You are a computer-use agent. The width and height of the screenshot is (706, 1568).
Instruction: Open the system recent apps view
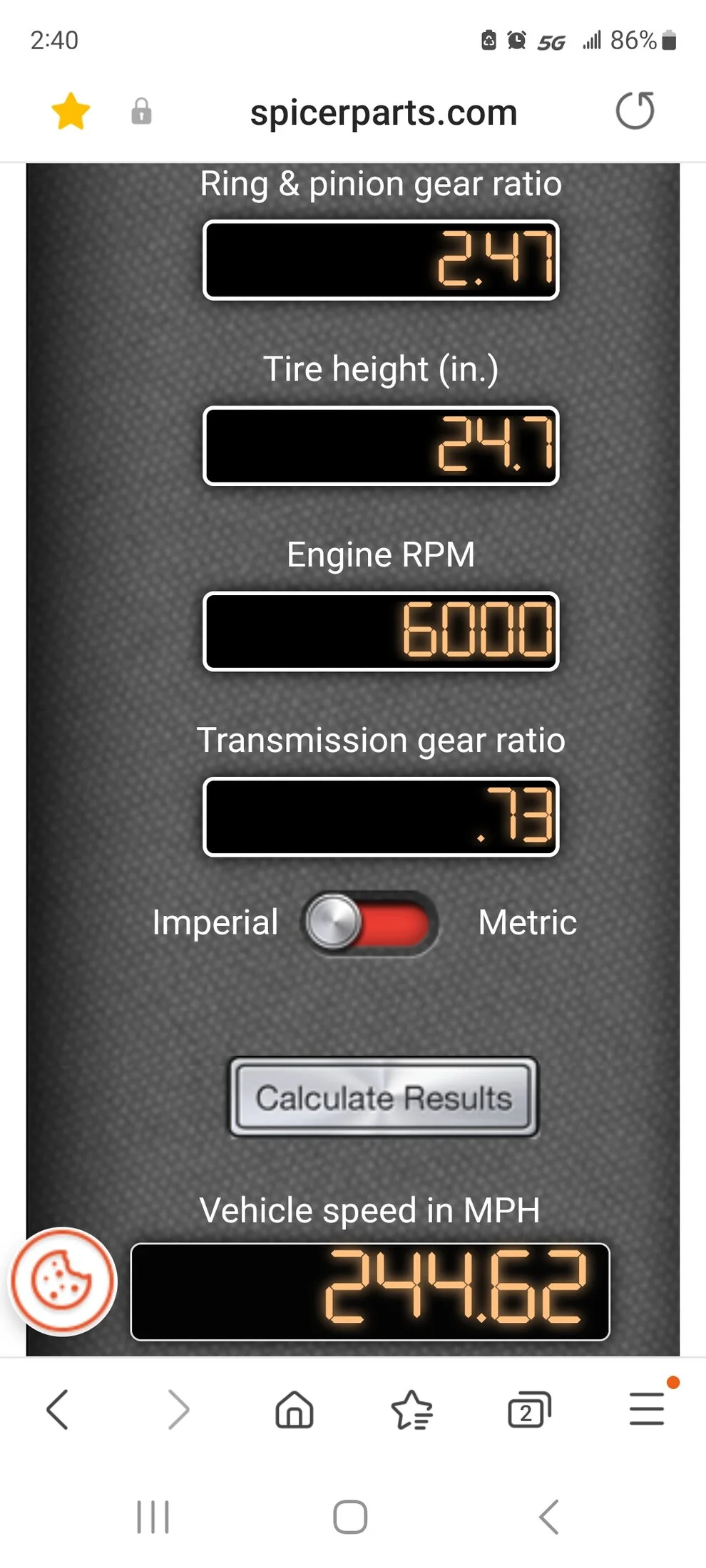click(153, 1517)
